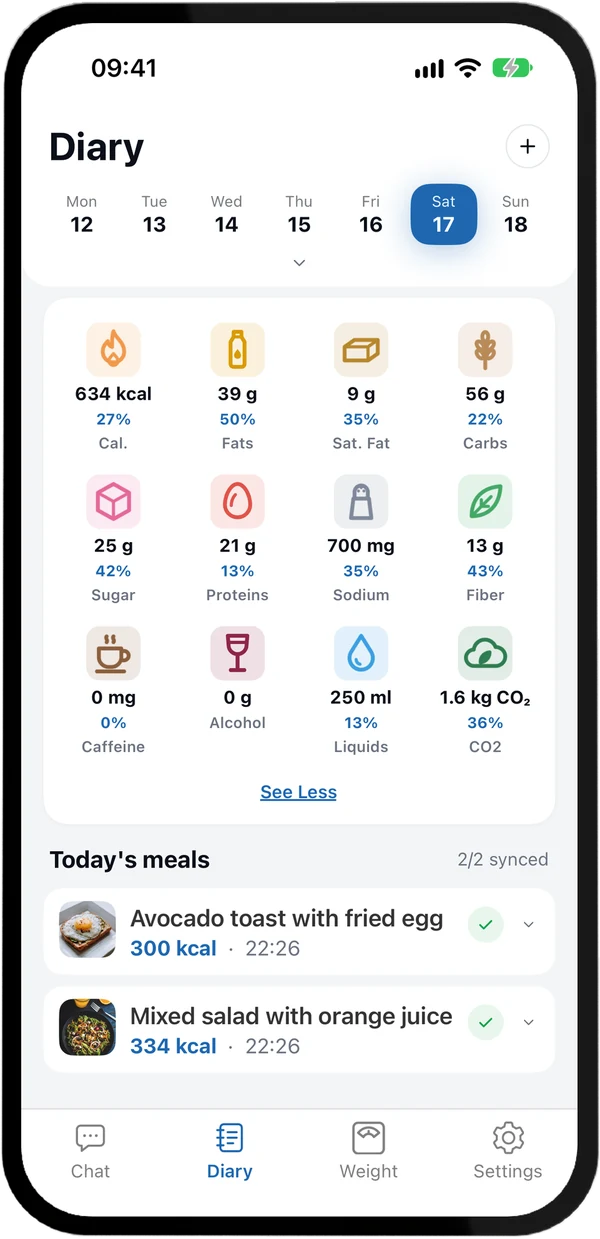Select Friday 16 in the week strip
The width and height of the screenshot is (600, 1239).
(x=371, y=214)
